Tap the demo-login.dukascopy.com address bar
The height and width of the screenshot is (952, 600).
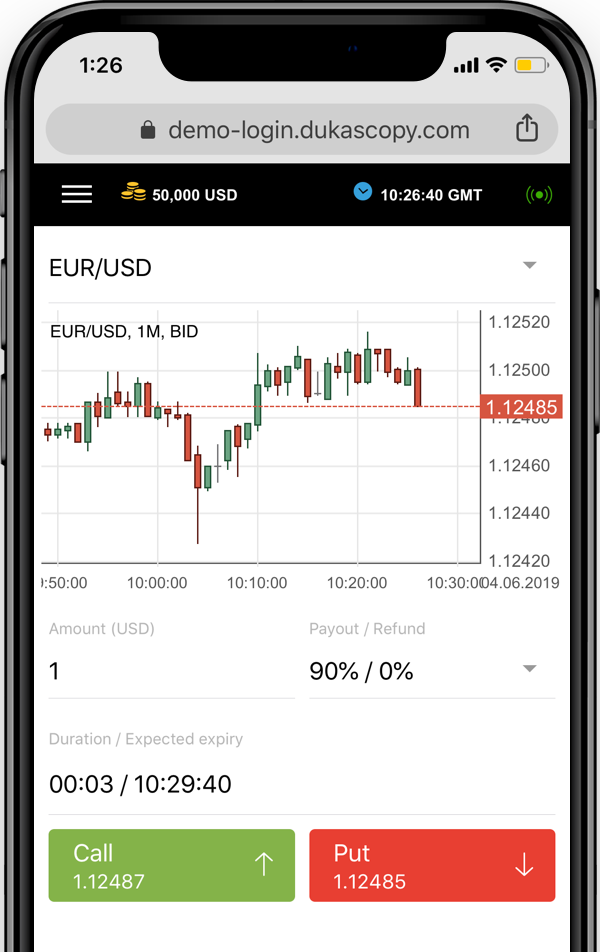point(304,130)
